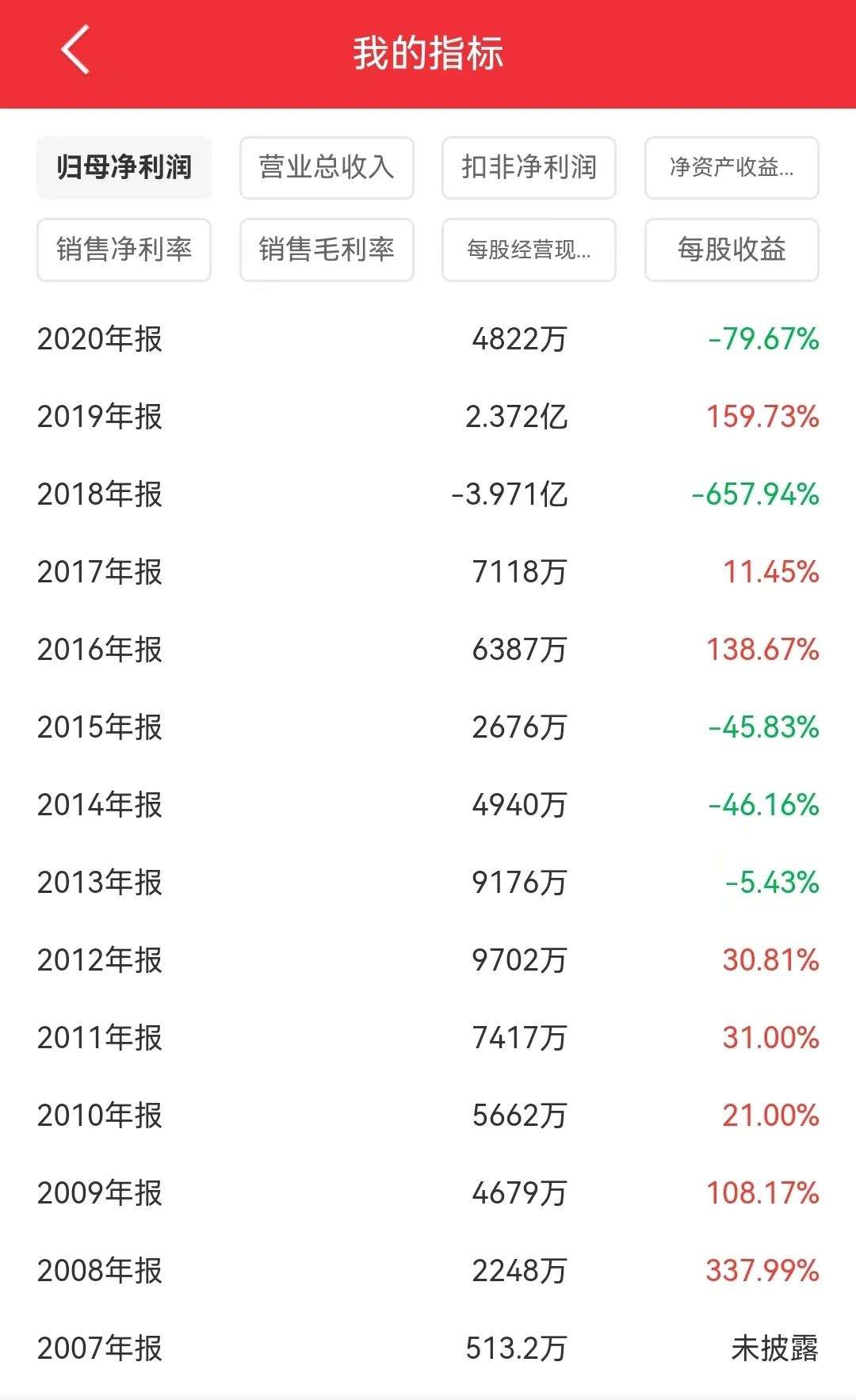856x1400 pixels.
Task: Show the 扣非净利润 indicator
Action: [x=529, y=168]
